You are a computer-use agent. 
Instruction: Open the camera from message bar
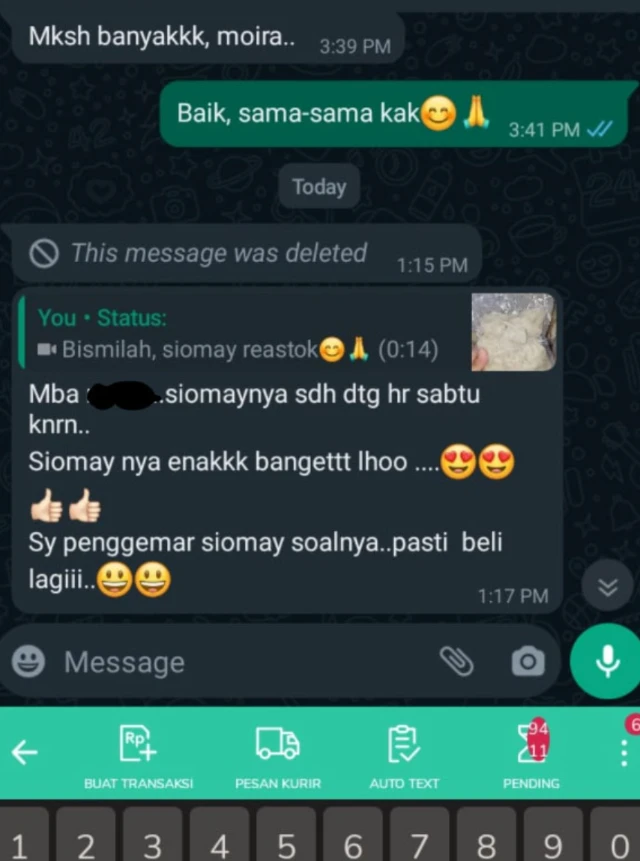pos(527,661)
